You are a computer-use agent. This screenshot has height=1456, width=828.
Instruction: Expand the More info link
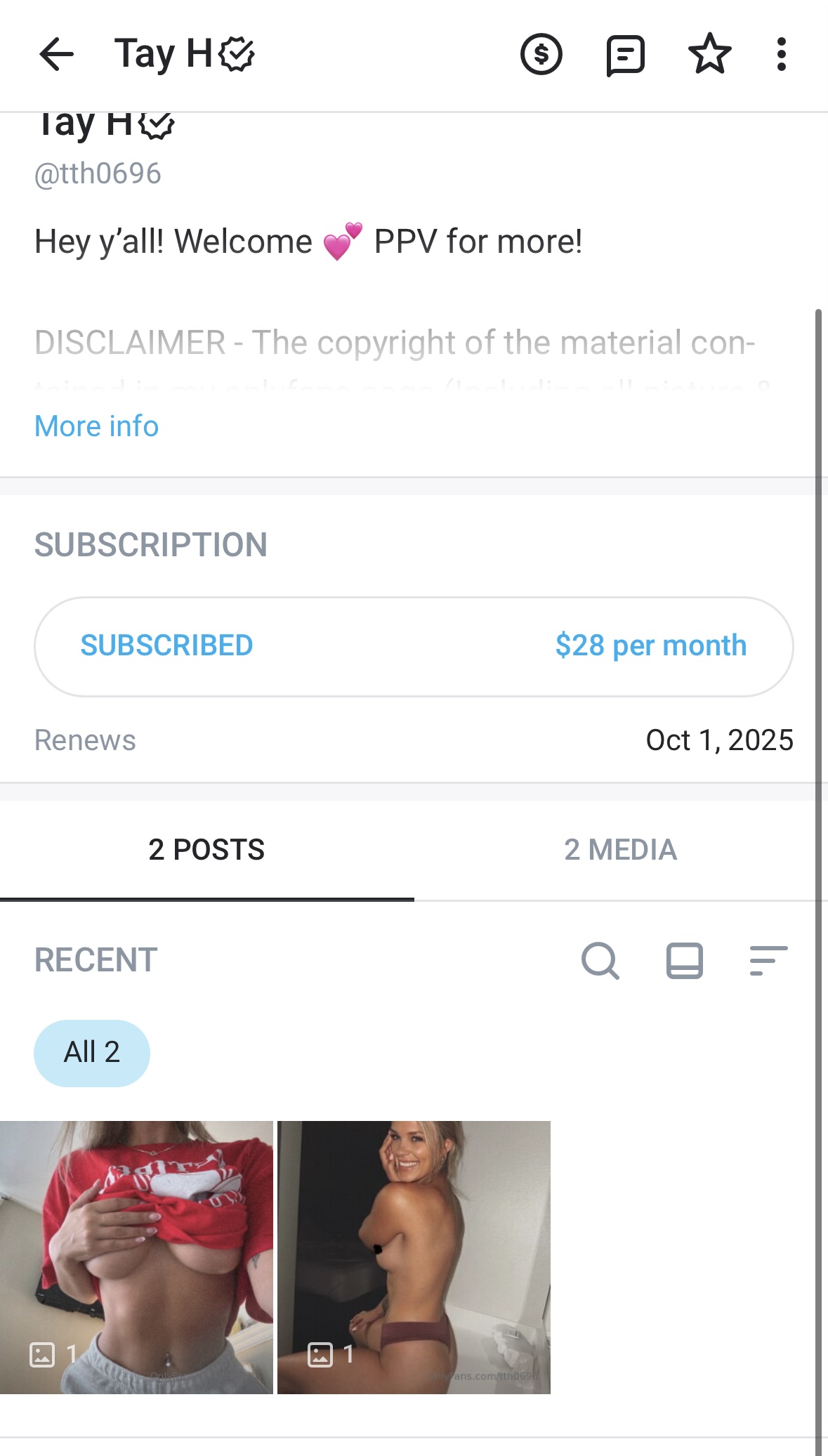[96, 426]
